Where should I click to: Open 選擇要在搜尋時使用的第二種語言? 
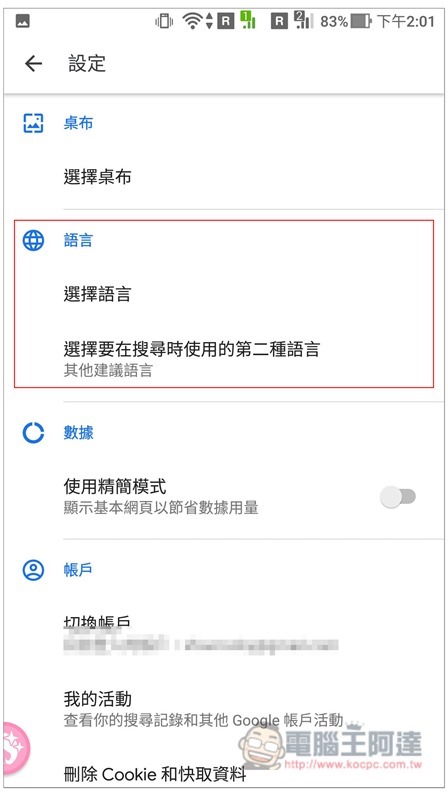click(223, 358)
